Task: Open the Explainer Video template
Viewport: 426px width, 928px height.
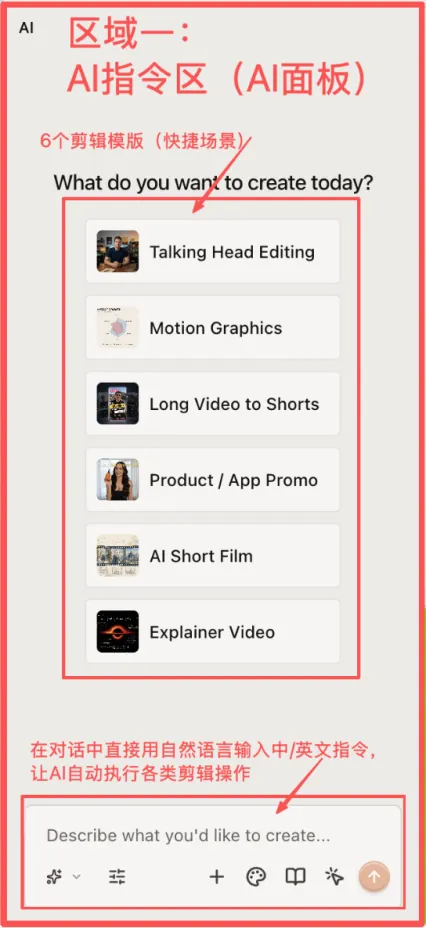Action: [x=212, y=631]
